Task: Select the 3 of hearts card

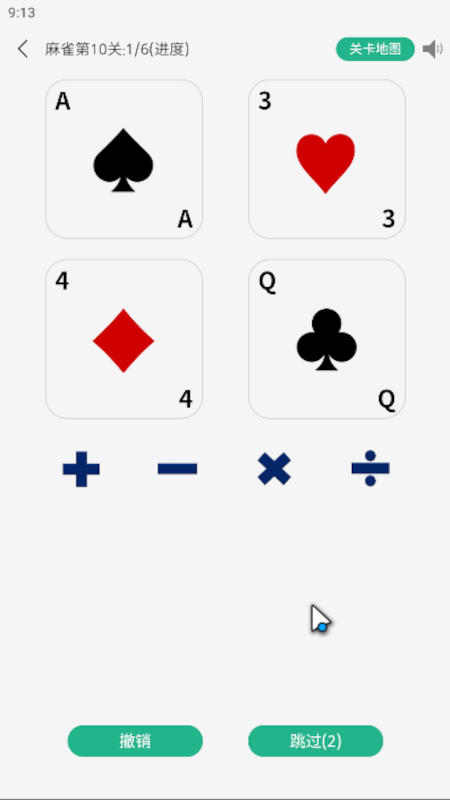Action: coord(327,159)
